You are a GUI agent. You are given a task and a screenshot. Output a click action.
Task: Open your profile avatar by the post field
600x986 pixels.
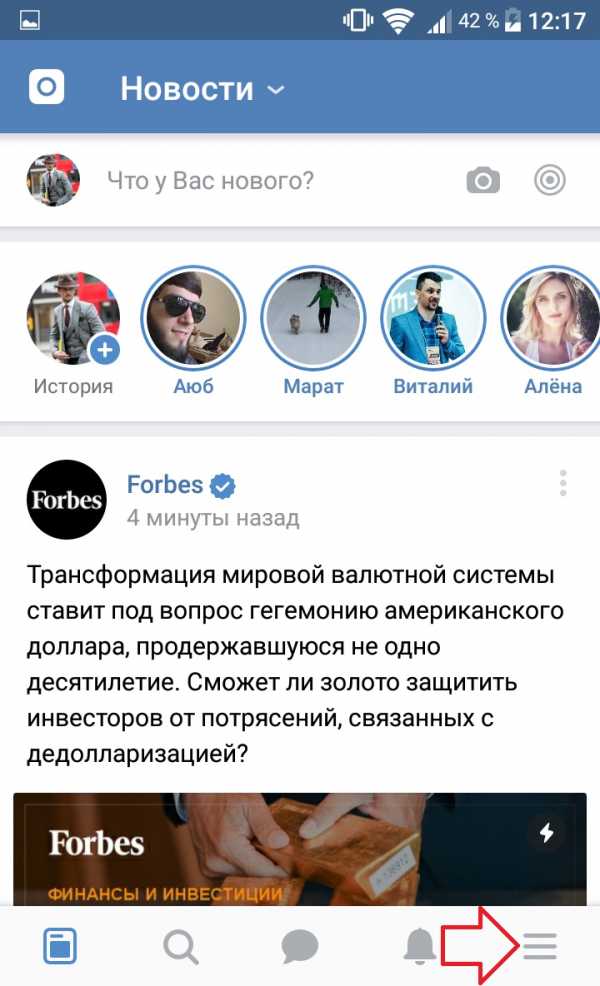(53, 180)
